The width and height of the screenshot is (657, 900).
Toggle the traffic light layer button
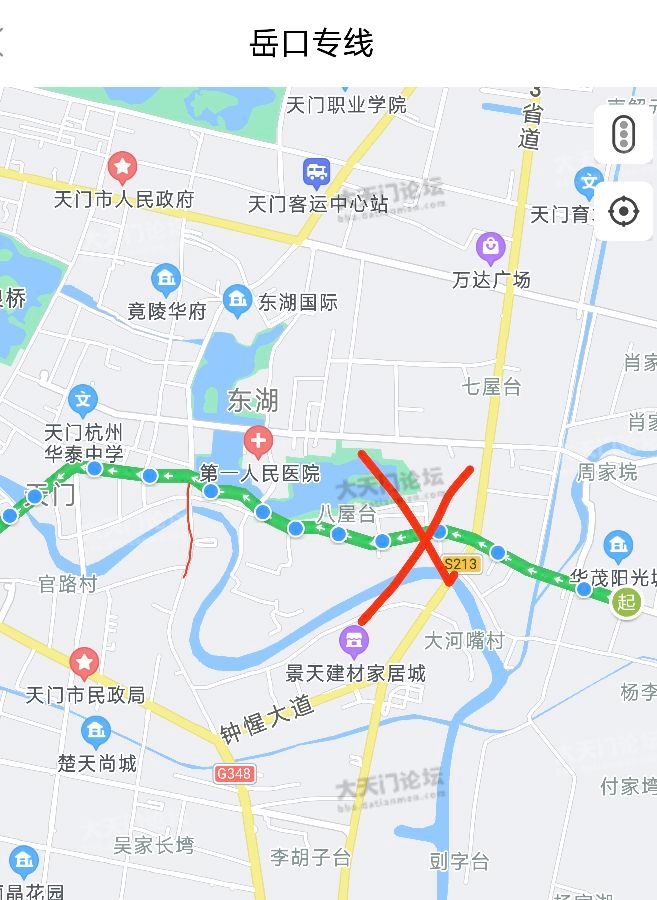click(x=623, y=134)
